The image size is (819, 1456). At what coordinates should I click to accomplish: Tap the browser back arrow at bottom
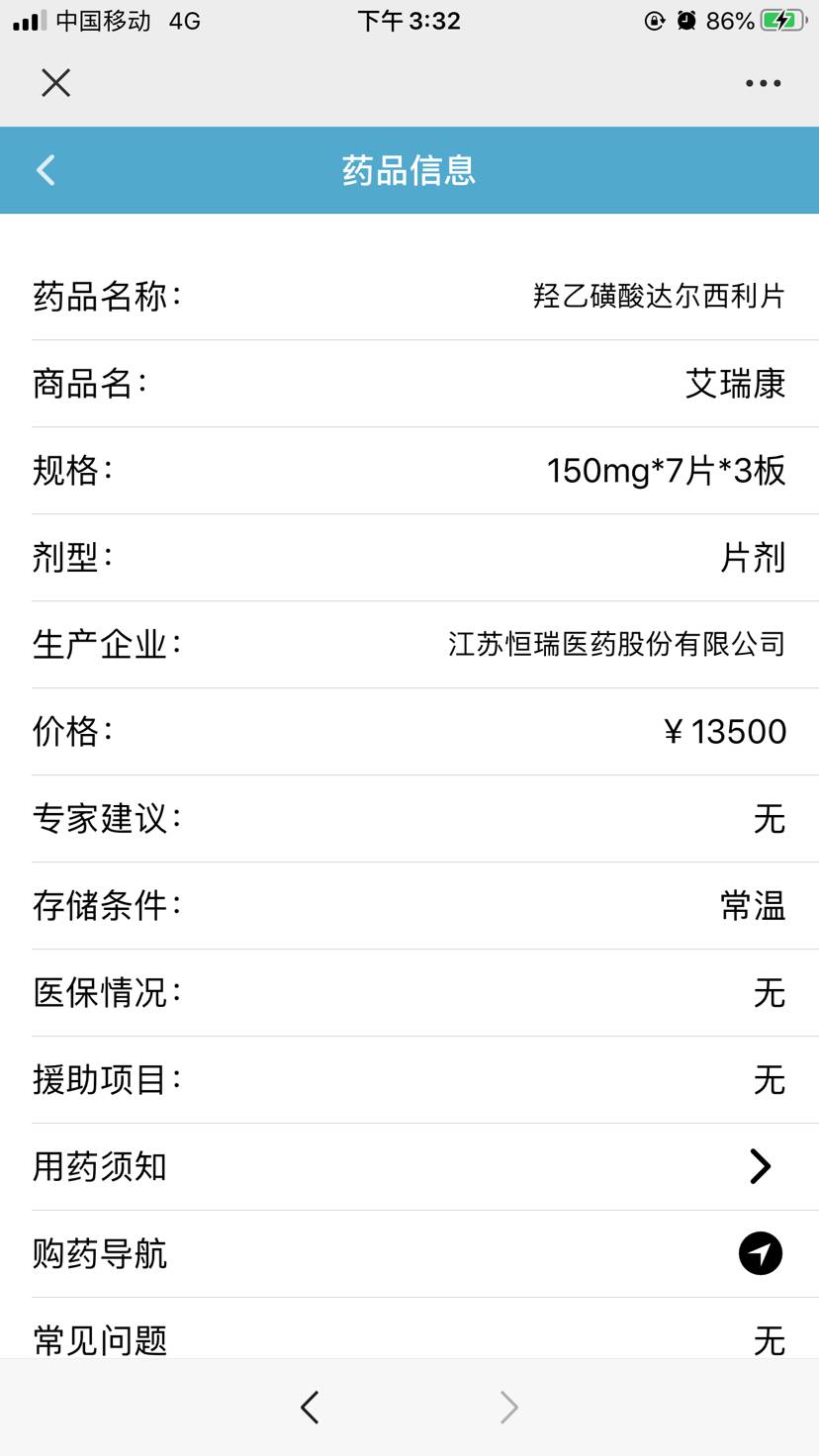click(310, 1407)
